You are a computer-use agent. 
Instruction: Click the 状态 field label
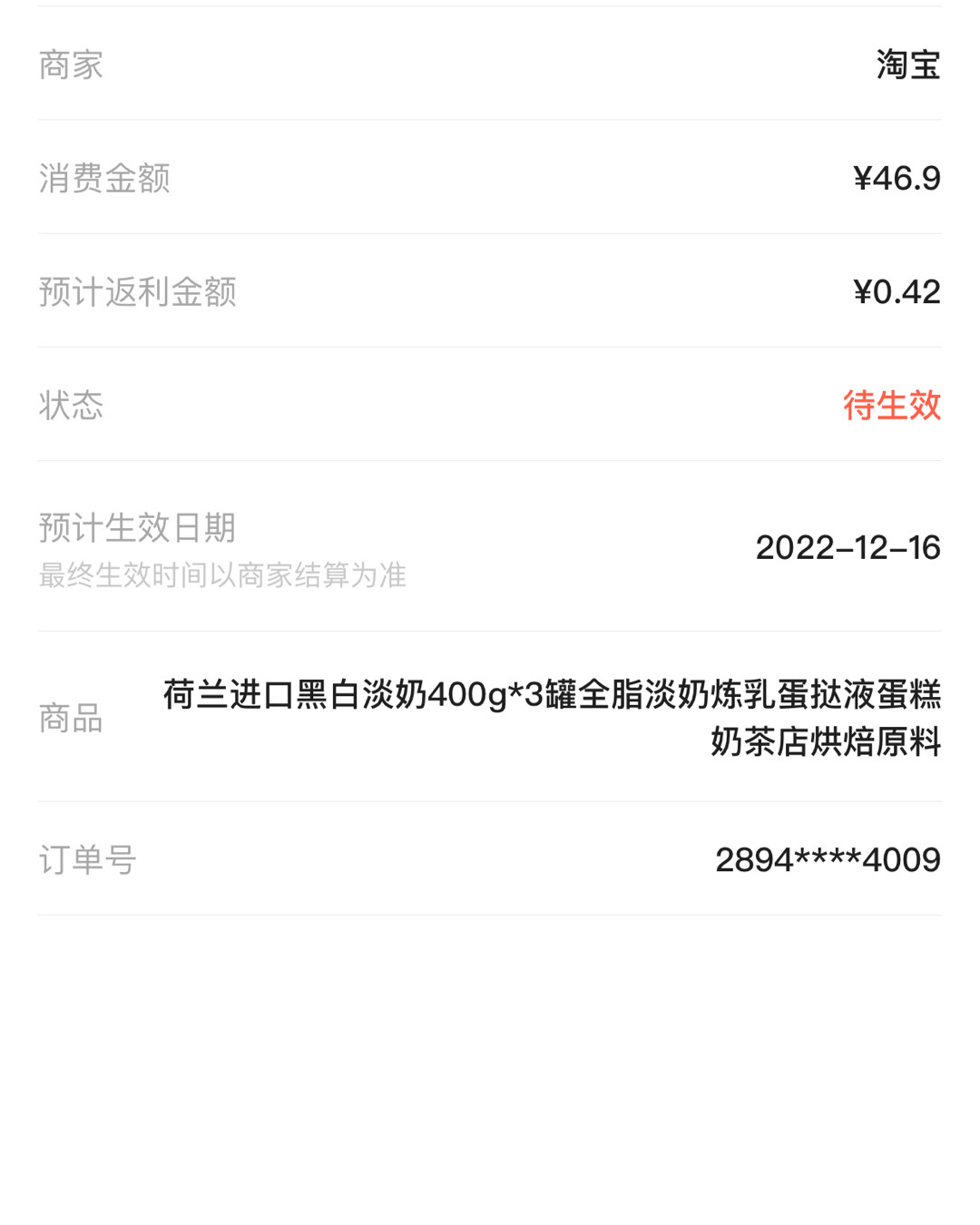point(70,407)
